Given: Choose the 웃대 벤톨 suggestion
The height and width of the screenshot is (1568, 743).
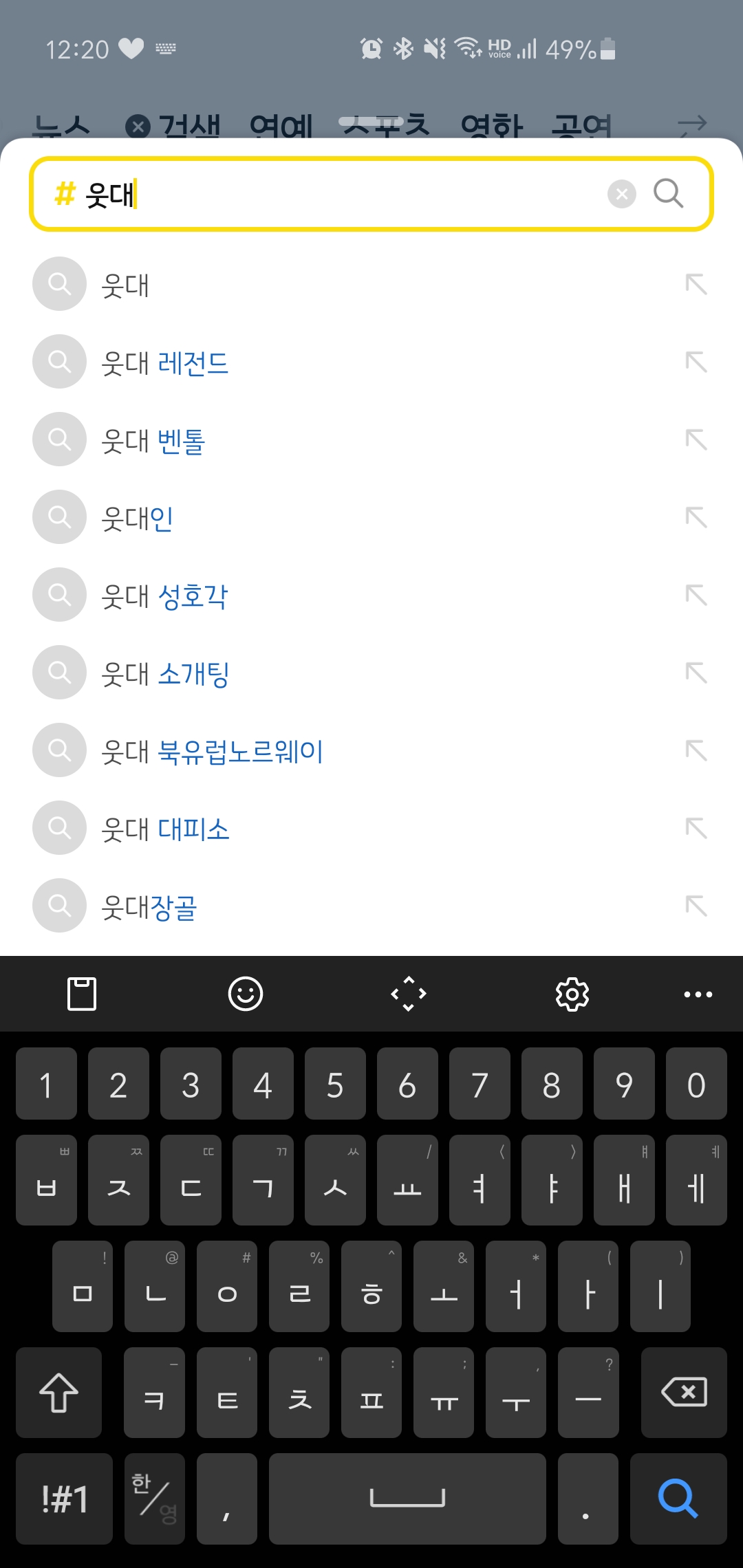Looking at the screenshot, I should (x=153, y=440).
